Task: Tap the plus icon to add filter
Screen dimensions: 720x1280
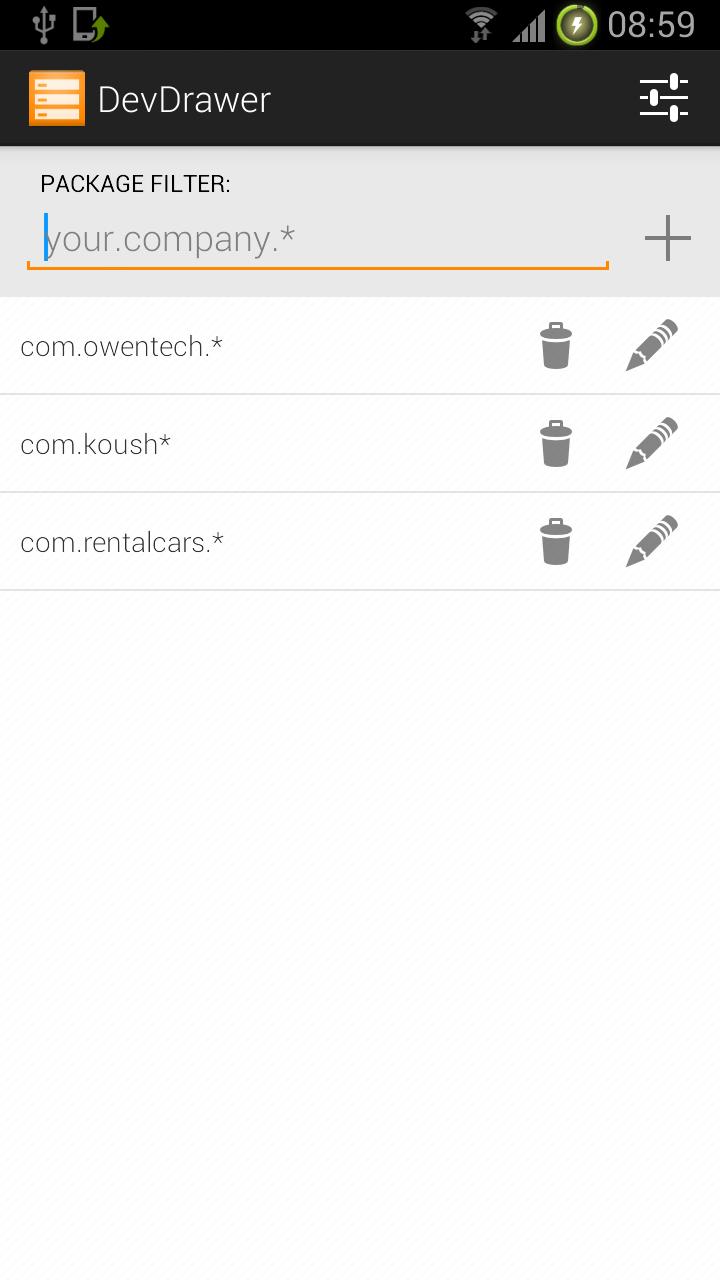Action: click(x=667, y=238)
